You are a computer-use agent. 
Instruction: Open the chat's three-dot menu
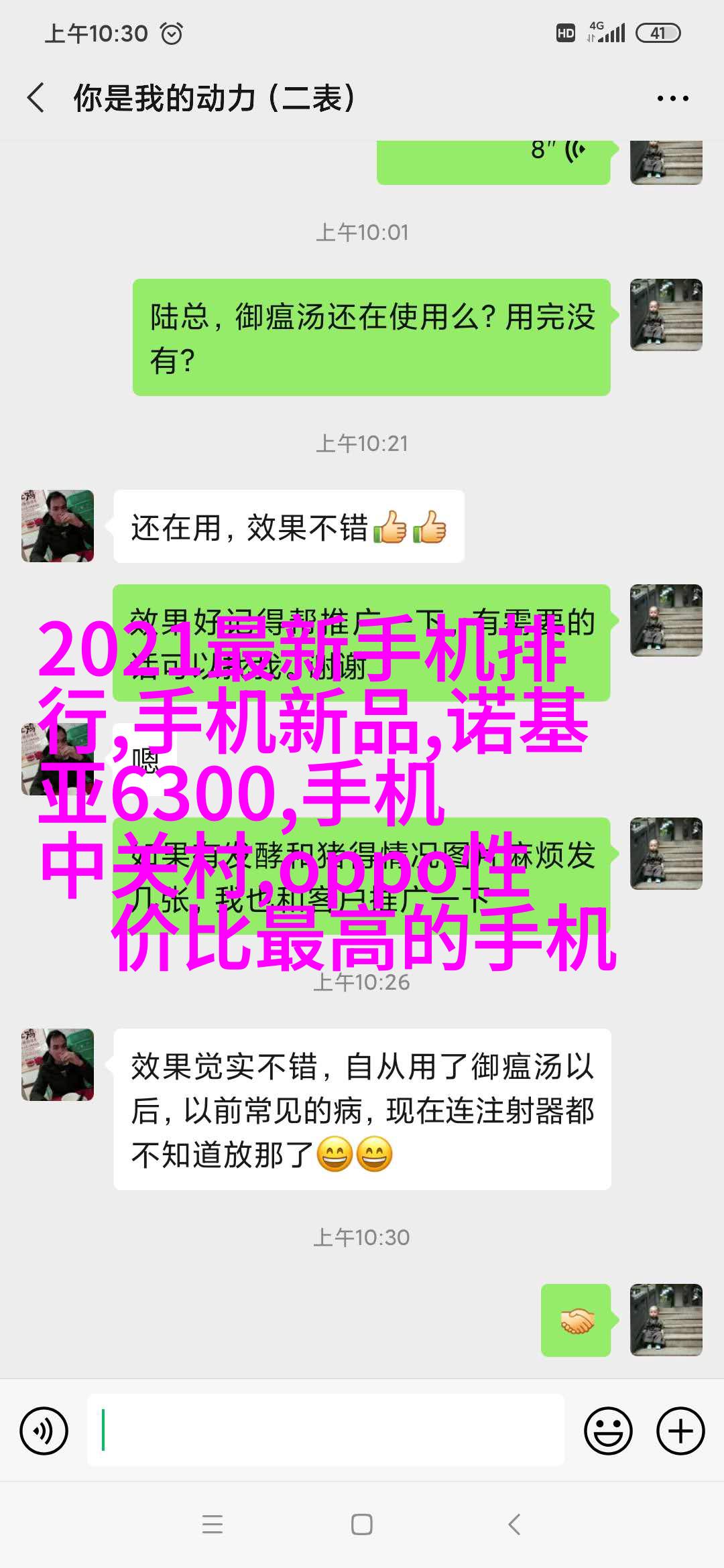tap(672, 99)
